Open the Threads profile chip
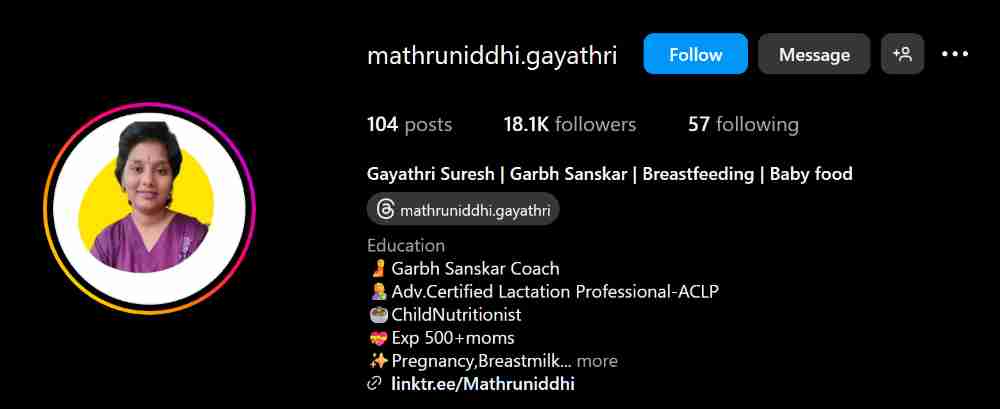 pyautogui.click(x=463, y=210)
